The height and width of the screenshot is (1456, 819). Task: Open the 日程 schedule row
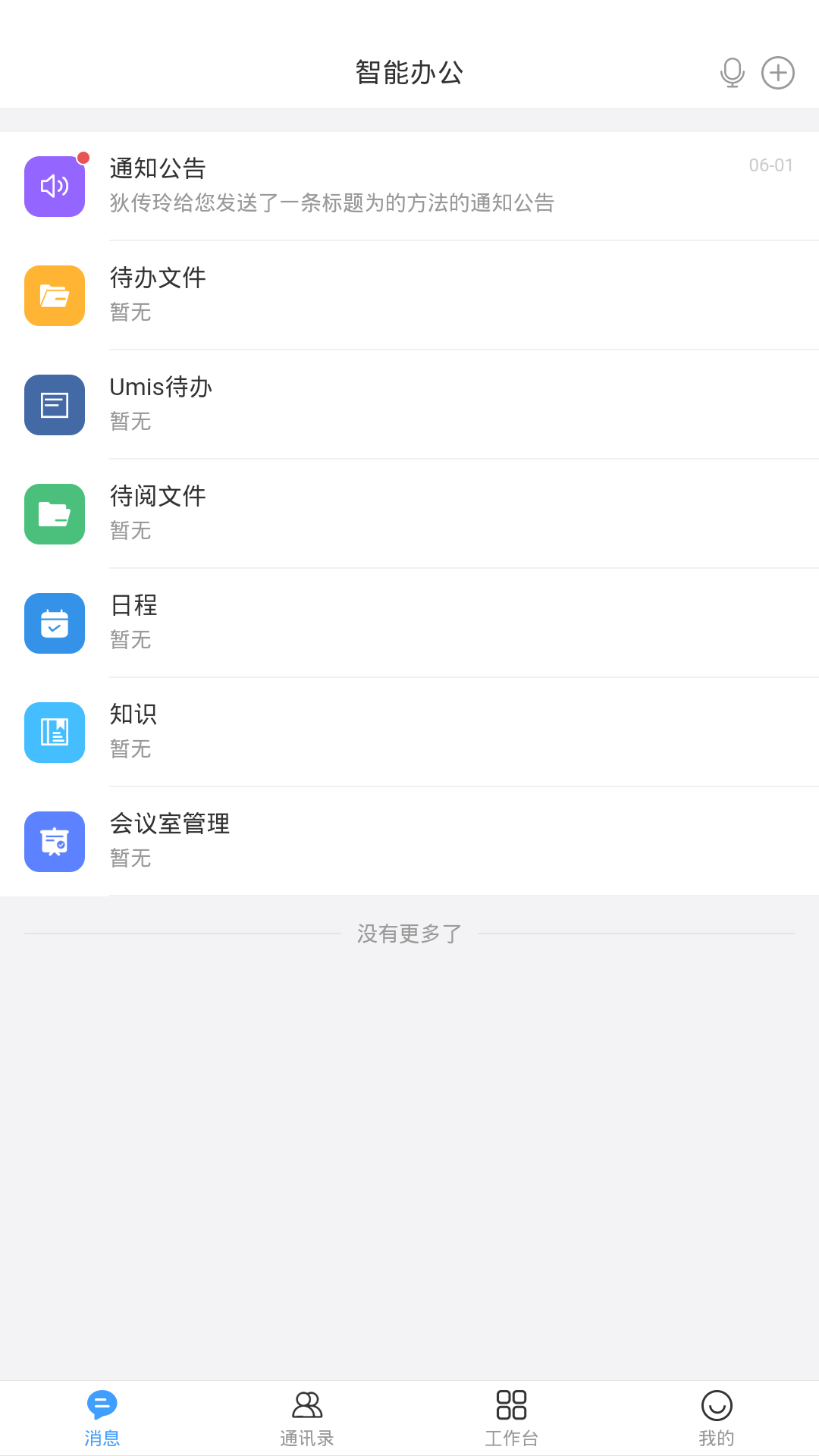pos(409,623)
